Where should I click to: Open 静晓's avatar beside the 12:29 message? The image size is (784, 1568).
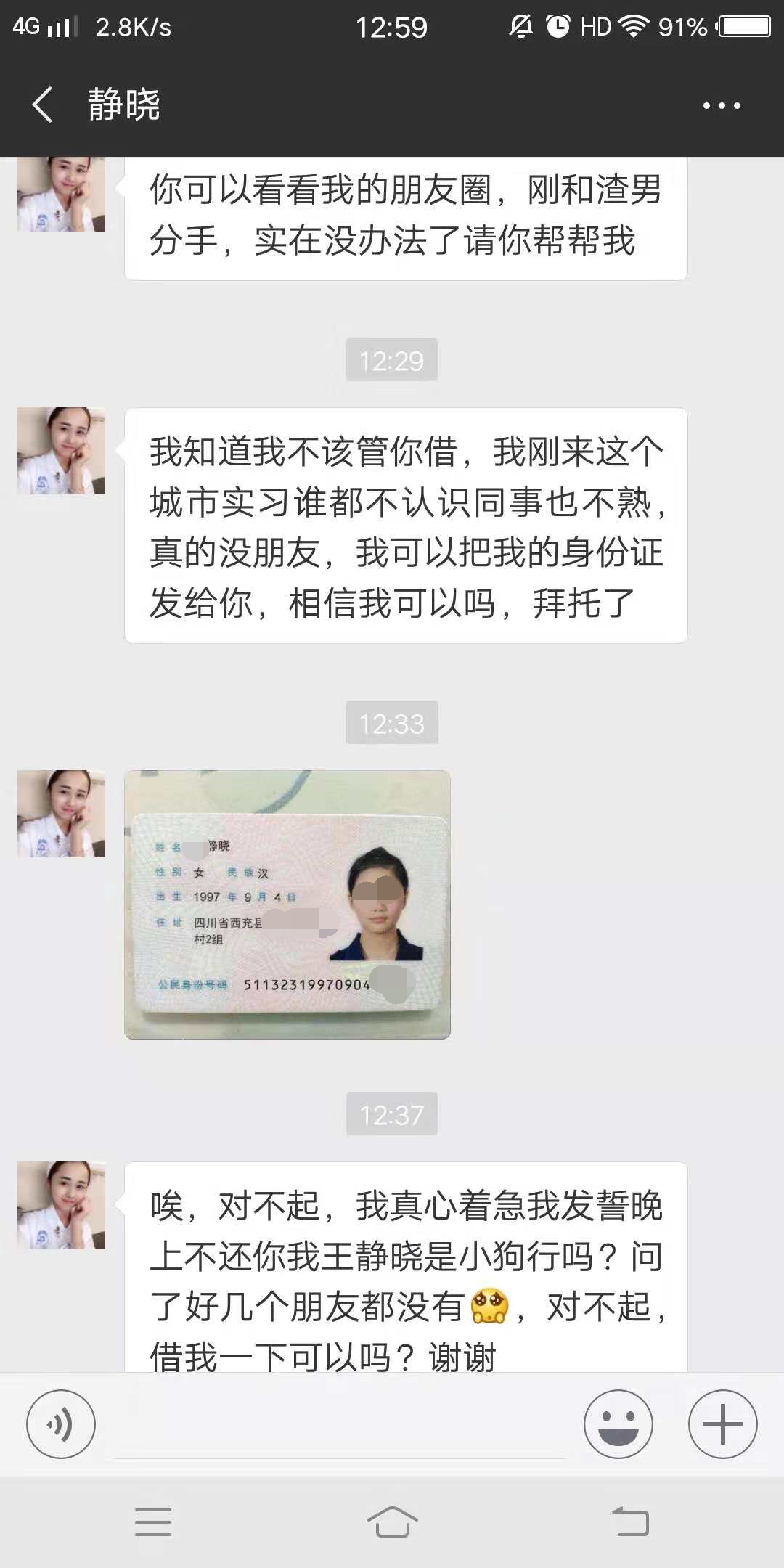[61, 451]
